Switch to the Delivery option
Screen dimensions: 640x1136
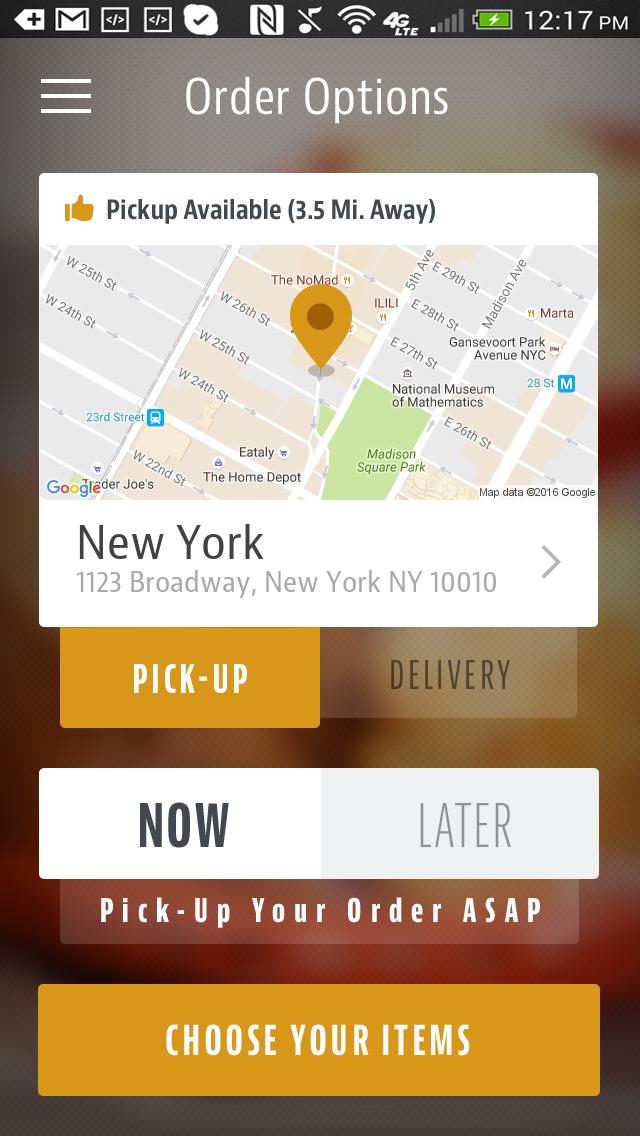click(449, 675)
